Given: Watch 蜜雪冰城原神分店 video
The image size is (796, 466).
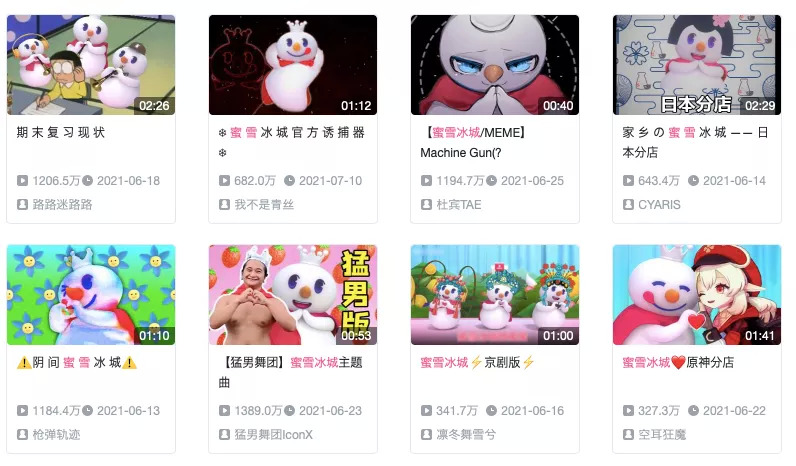Looking at the screenshot, I should click(697, 295).
